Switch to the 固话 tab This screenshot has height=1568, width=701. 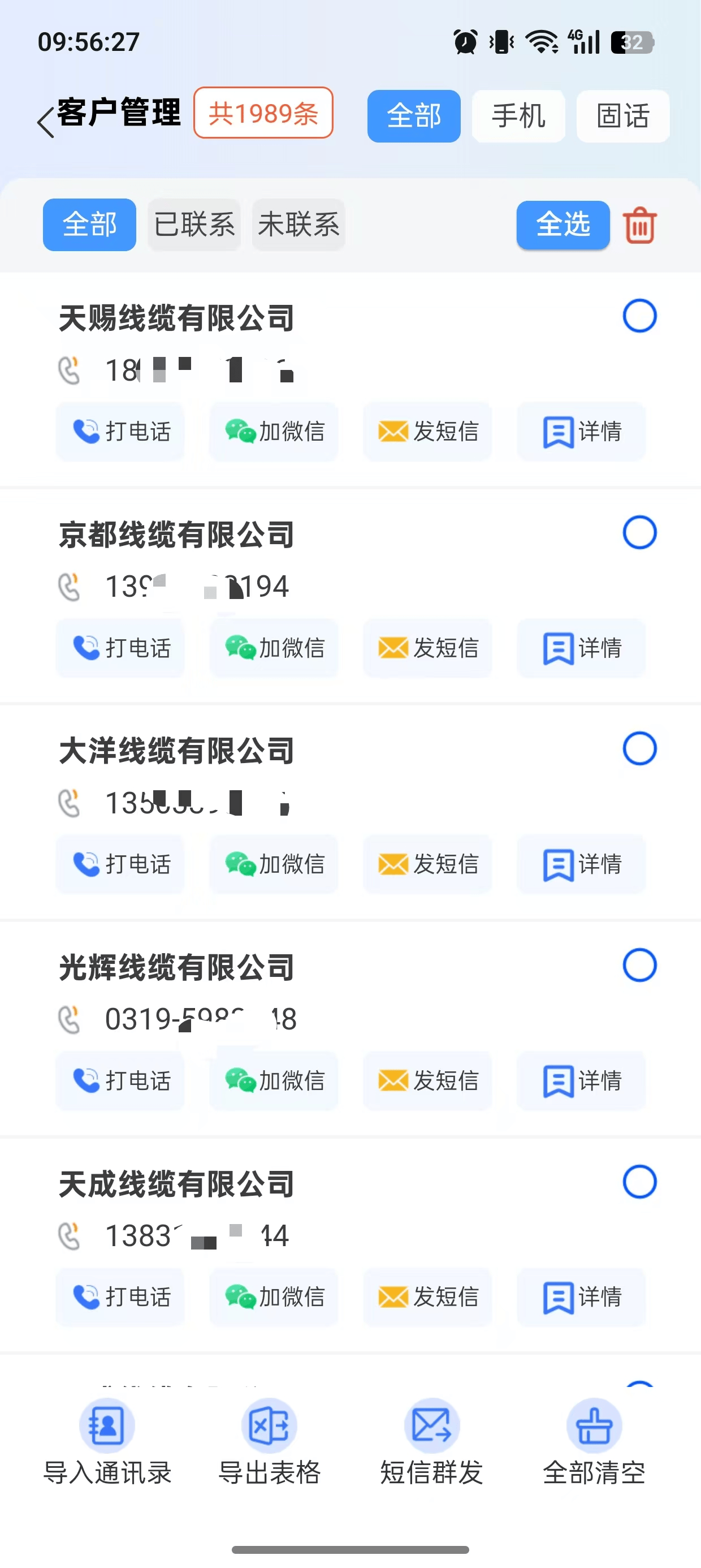pos(622,117)
